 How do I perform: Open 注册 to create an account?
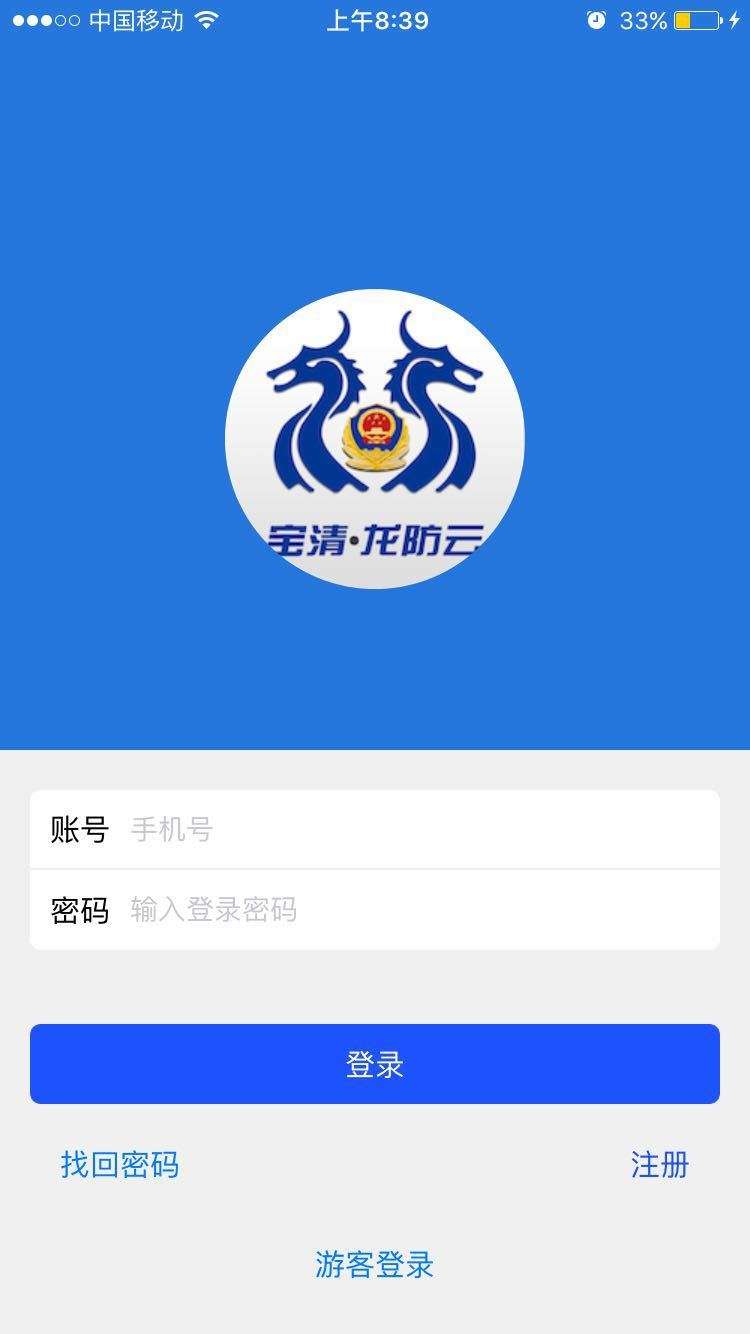[x=660, y=1165]
